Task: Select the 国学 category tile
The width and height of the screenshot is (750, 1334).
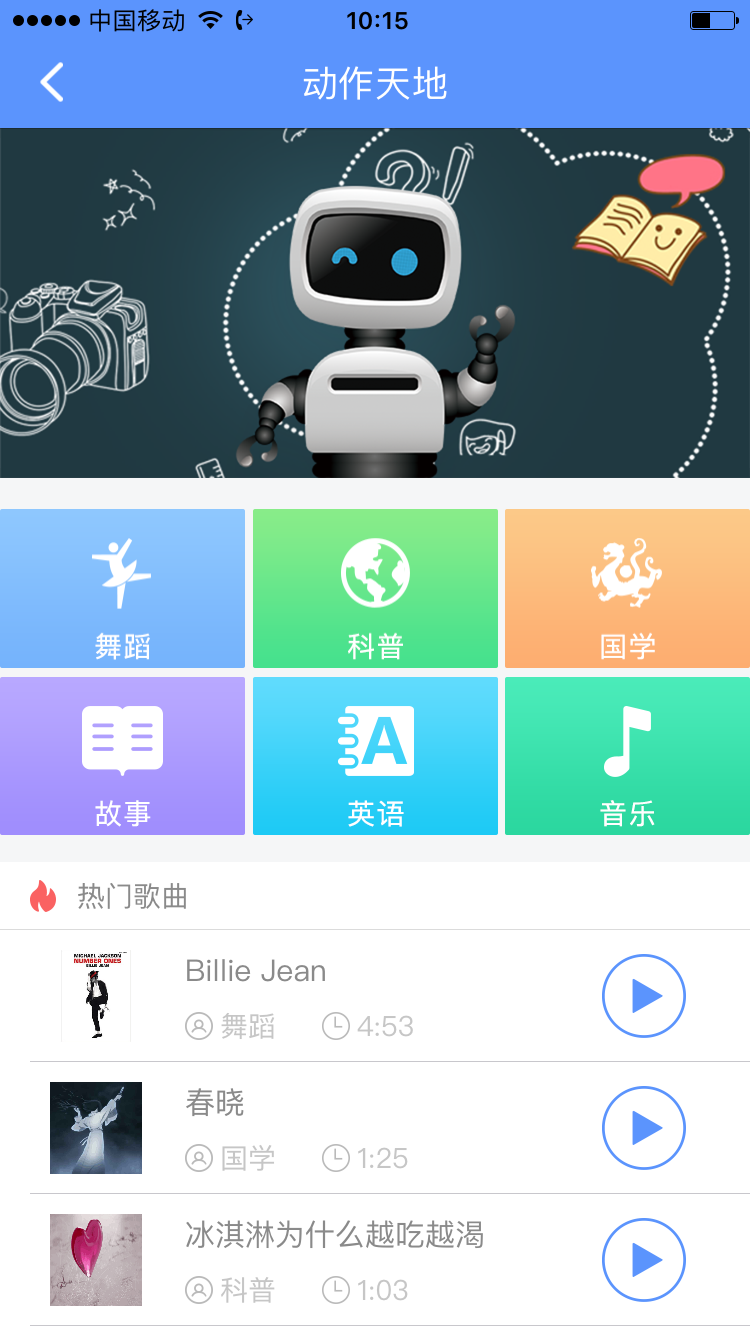Action: pyautogui.click(x=627, y=589)
